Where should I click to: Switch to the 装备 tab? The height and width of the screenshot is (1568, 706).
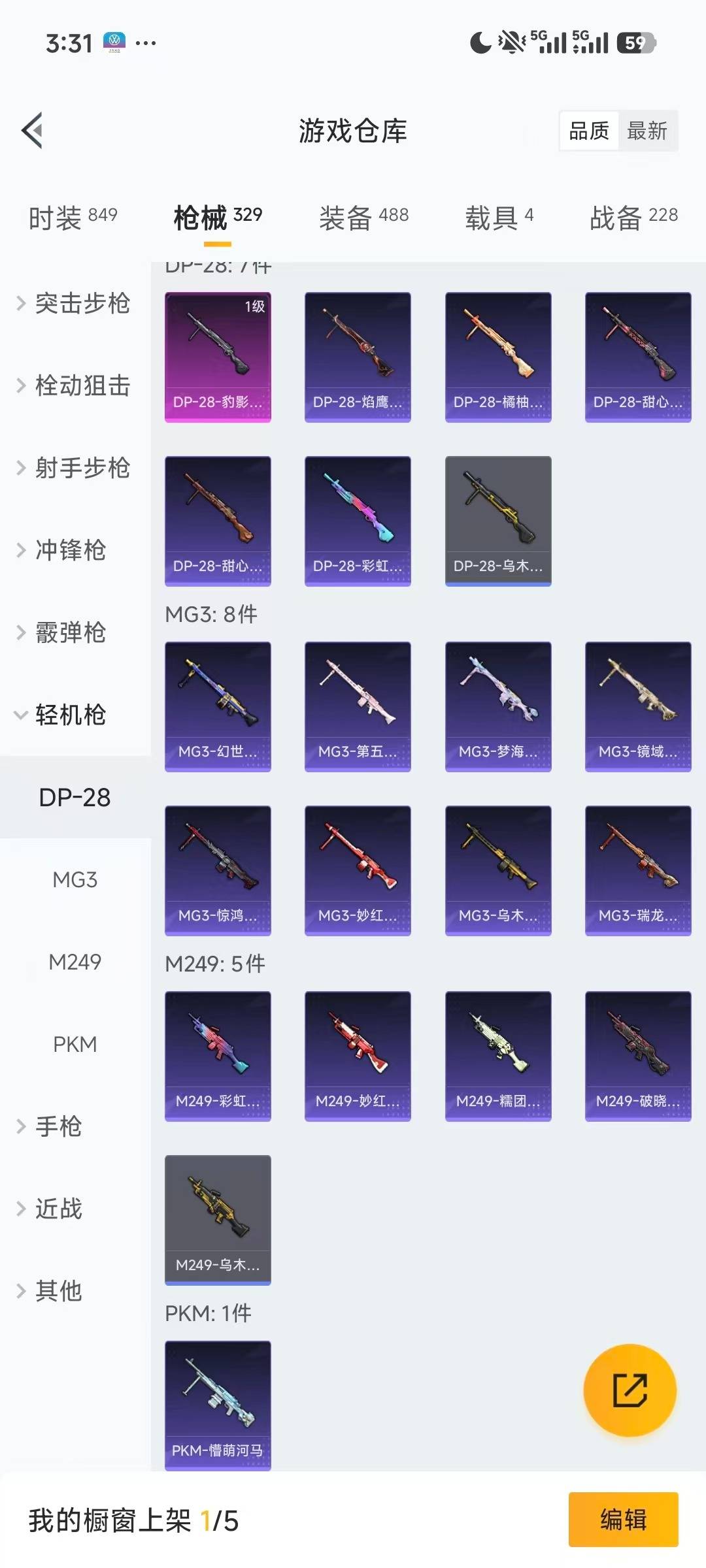tap(363, 216)
